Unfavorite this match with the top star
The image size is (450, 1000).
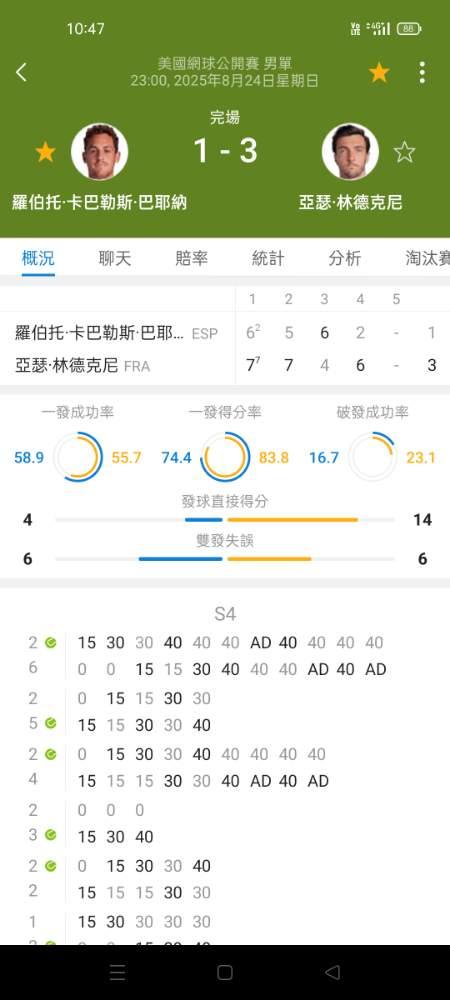point(379,73)
